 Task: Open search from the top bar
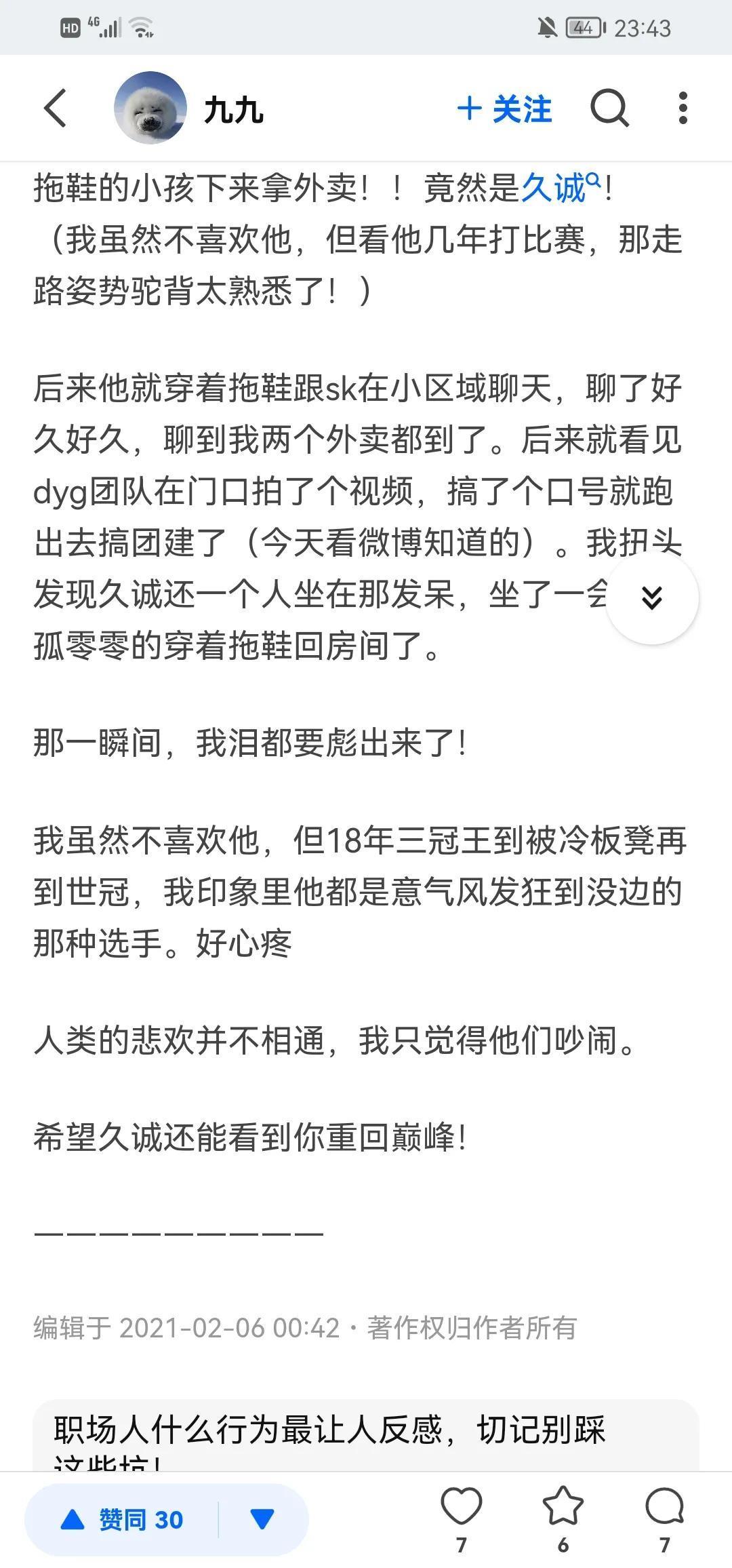pos(609,109)
